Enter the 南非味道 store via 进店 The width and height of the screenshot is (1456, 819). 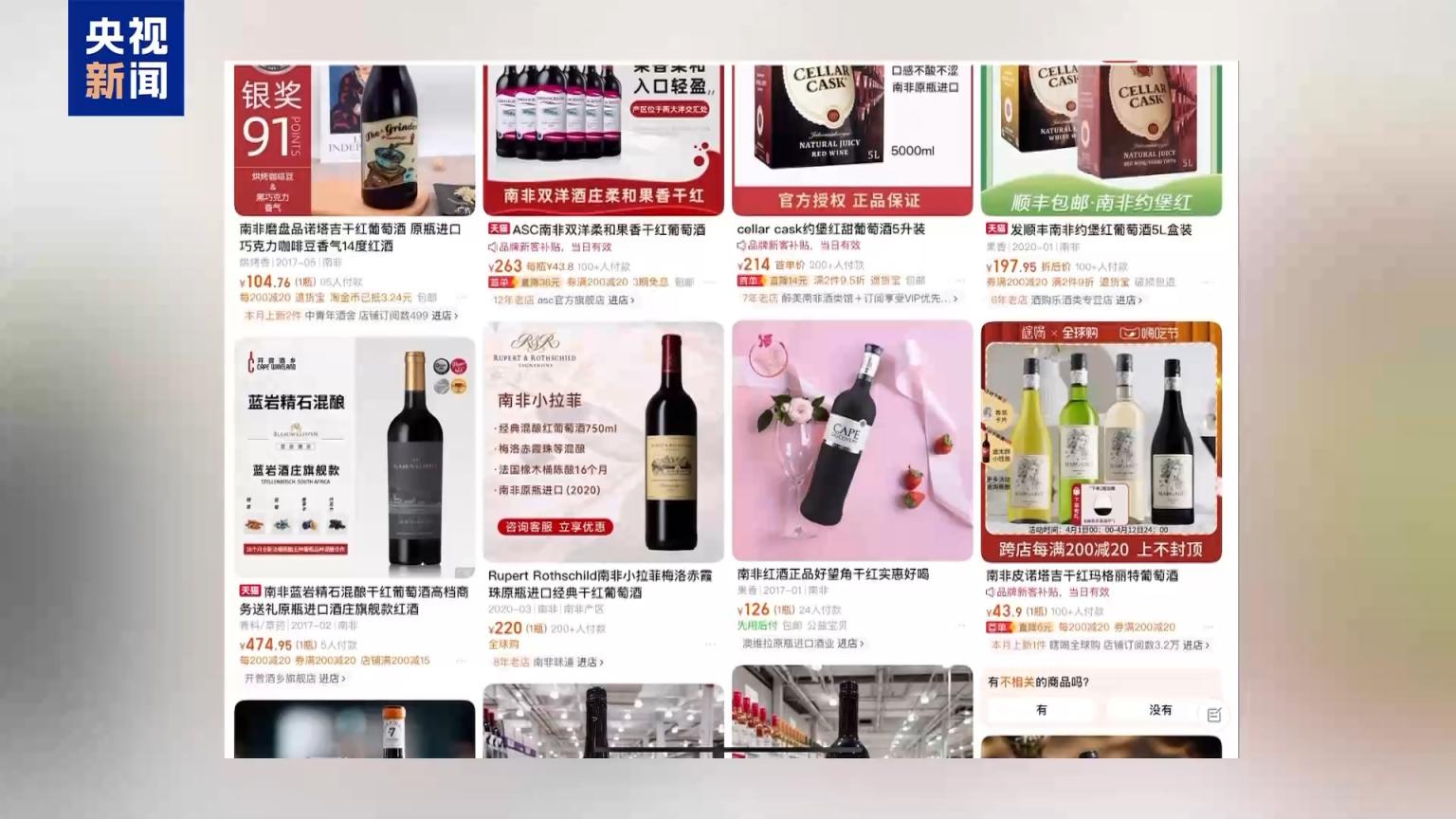tap(589, 663)
